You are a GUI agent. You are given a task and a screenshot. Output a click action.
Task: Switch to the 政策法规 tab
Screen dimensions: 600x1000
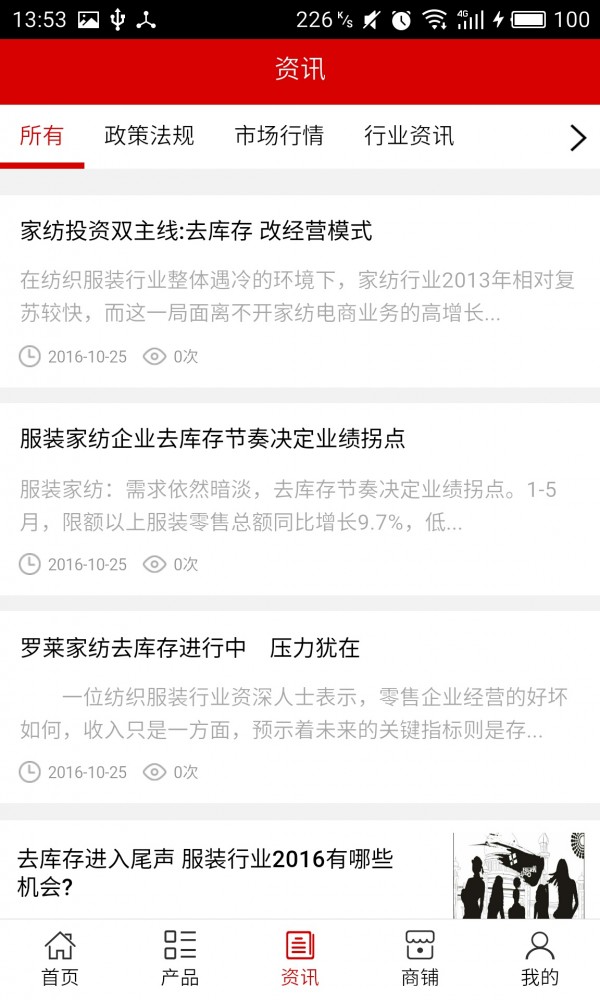pos(149,137)
